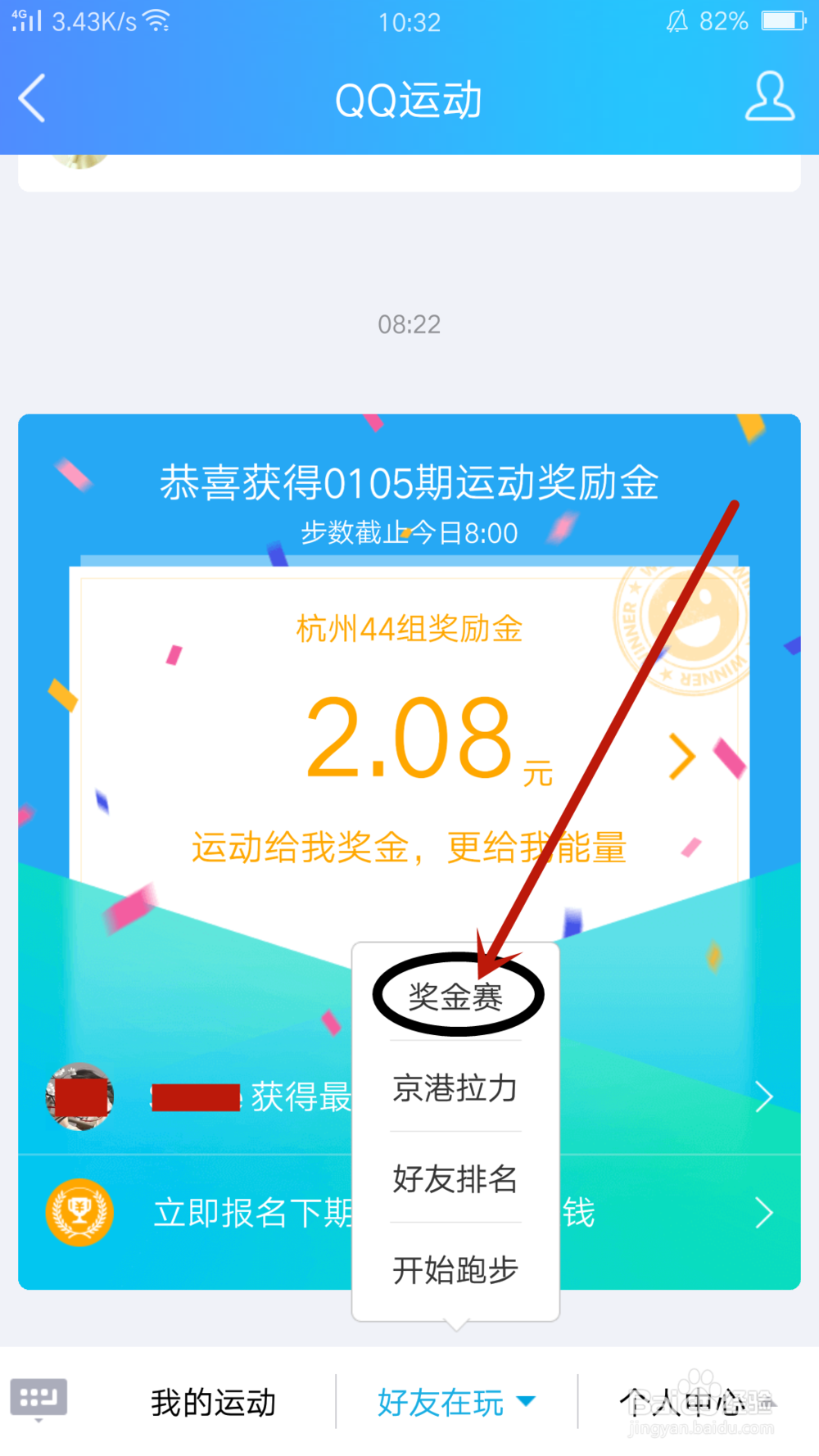
Task: Expand the reward details via the orange chevron
Action: [682, 755]
